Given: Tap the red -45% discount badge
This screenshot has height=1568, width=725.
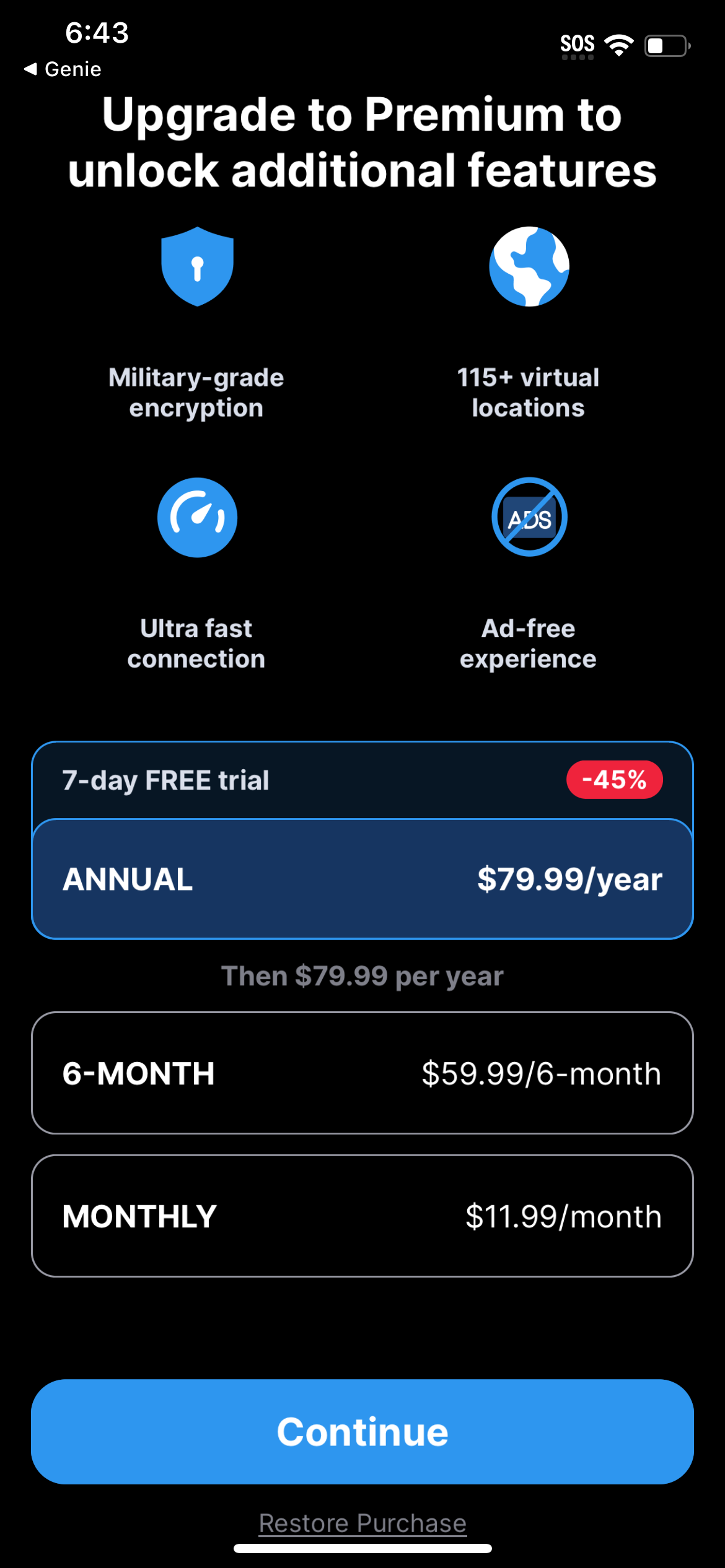Looking at the screenshot, I should pyautogui.click(x=615, y=780).
